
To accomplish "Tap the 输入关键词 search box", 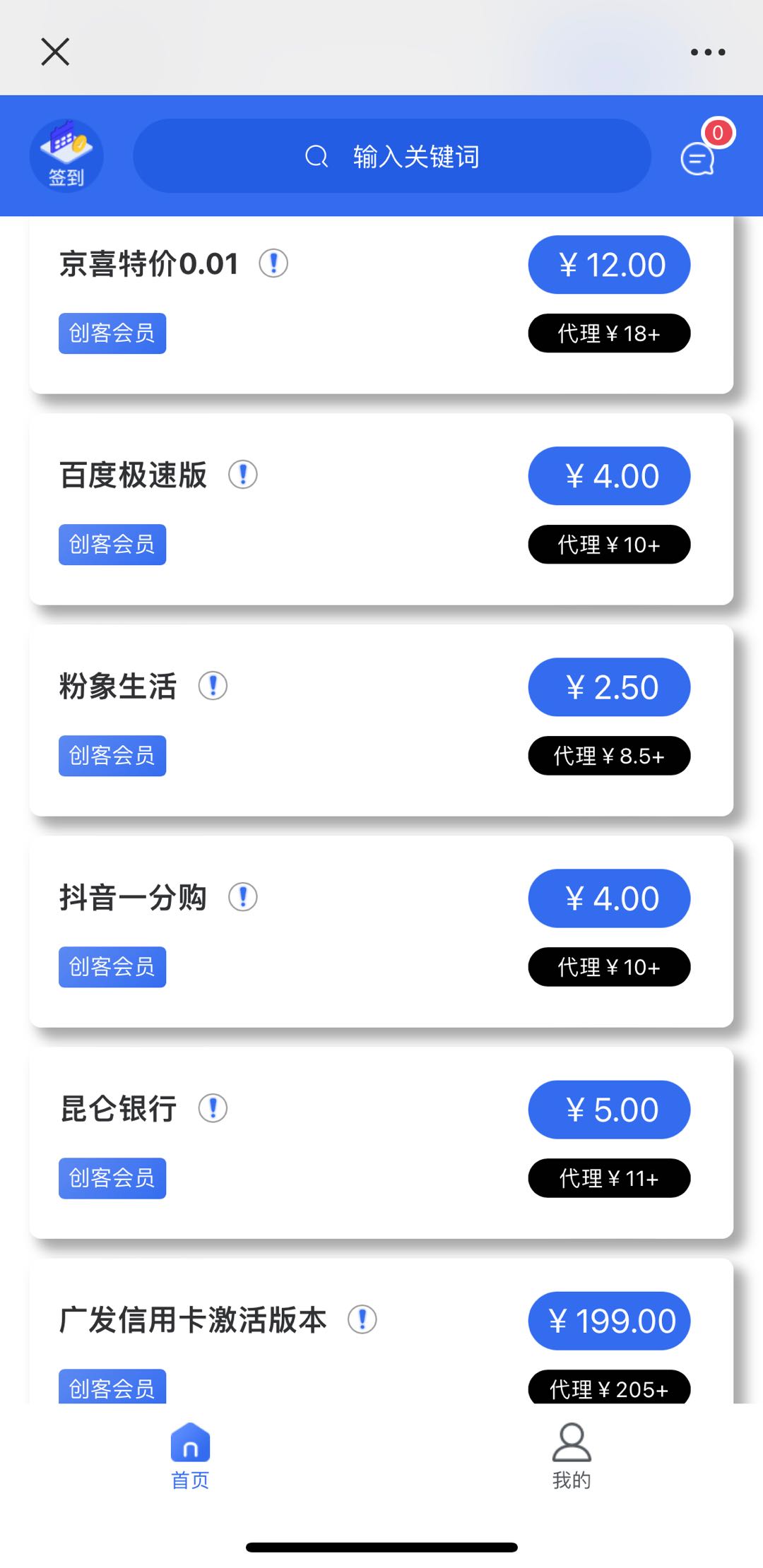I will point(392,156).
